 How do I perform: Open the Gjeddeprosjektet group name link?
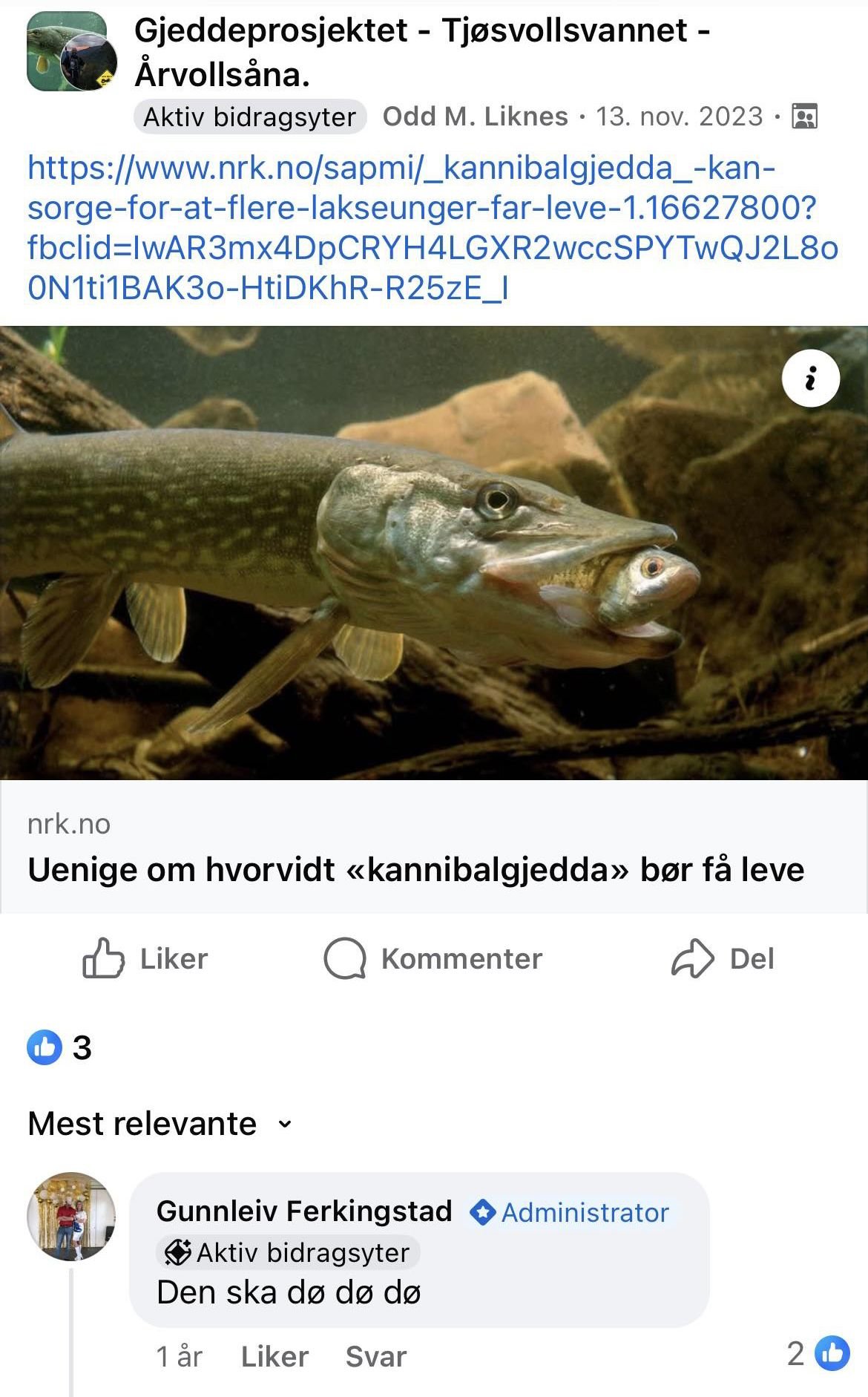point(422,52)
